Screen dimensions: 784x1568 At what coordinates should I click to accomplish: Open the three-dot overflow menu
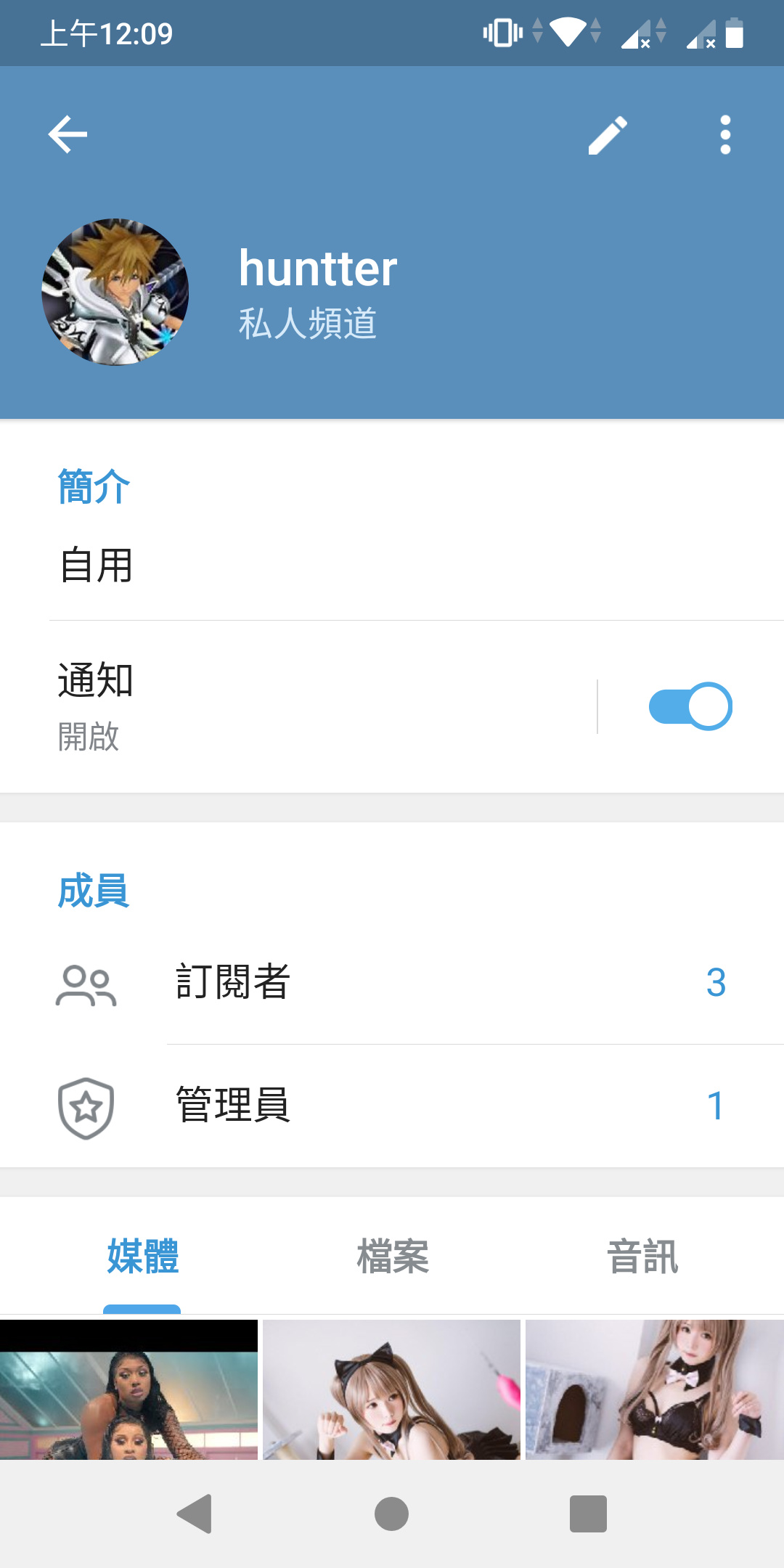(x=725, y=134)
